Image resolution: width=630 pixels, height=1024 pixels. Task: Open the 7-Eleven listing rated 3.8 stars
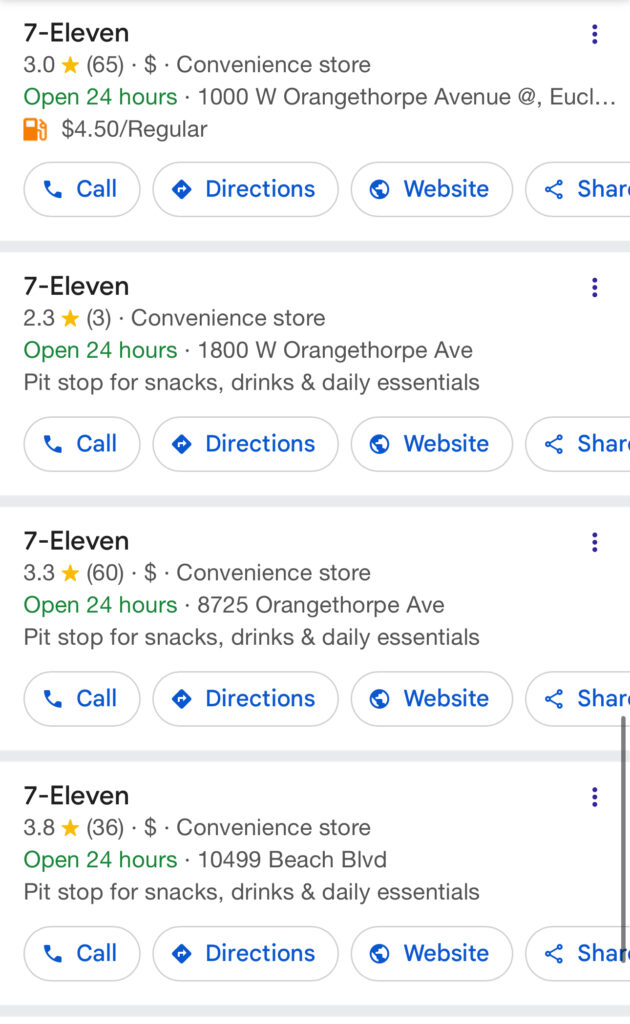coord(77,796)
